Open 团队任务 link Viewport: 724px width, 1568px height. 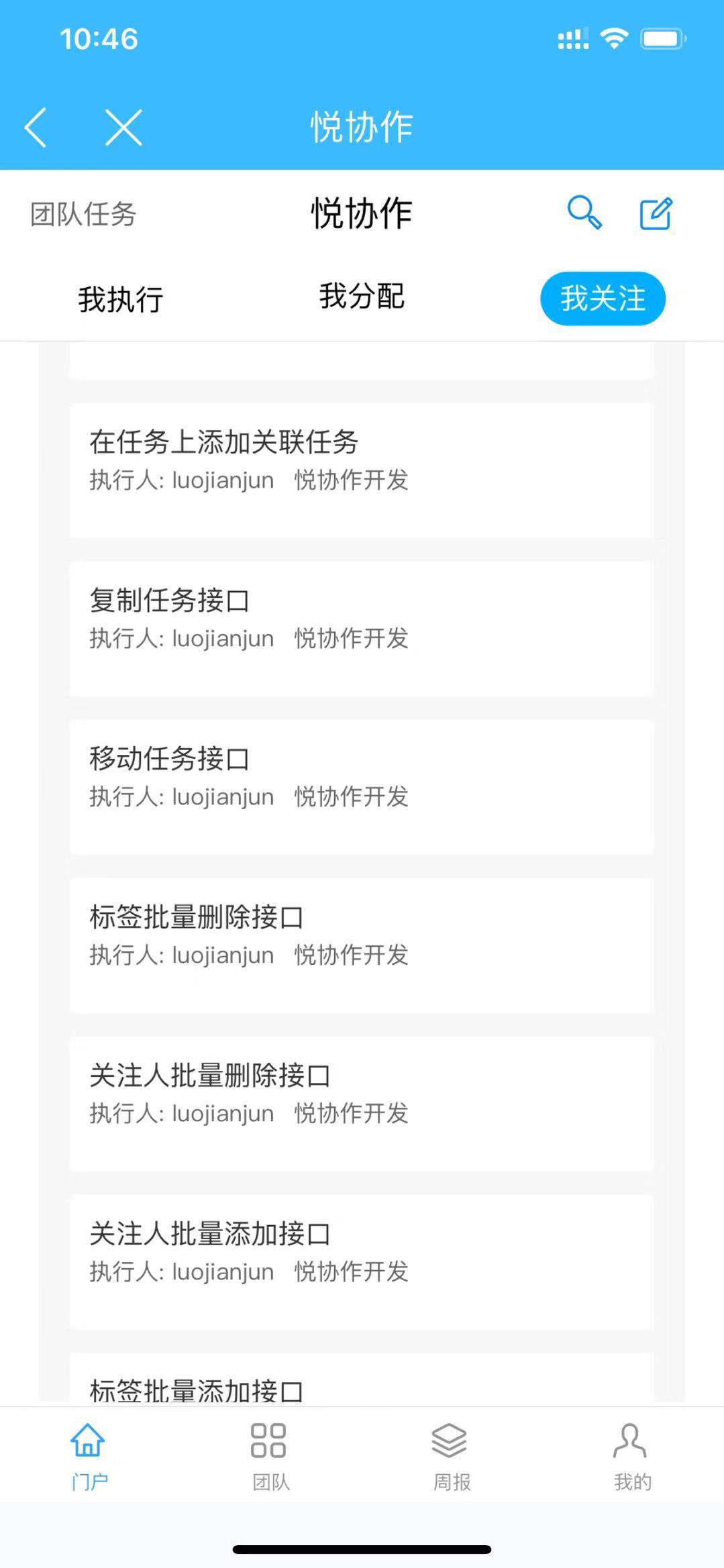[x=83, y=215]
